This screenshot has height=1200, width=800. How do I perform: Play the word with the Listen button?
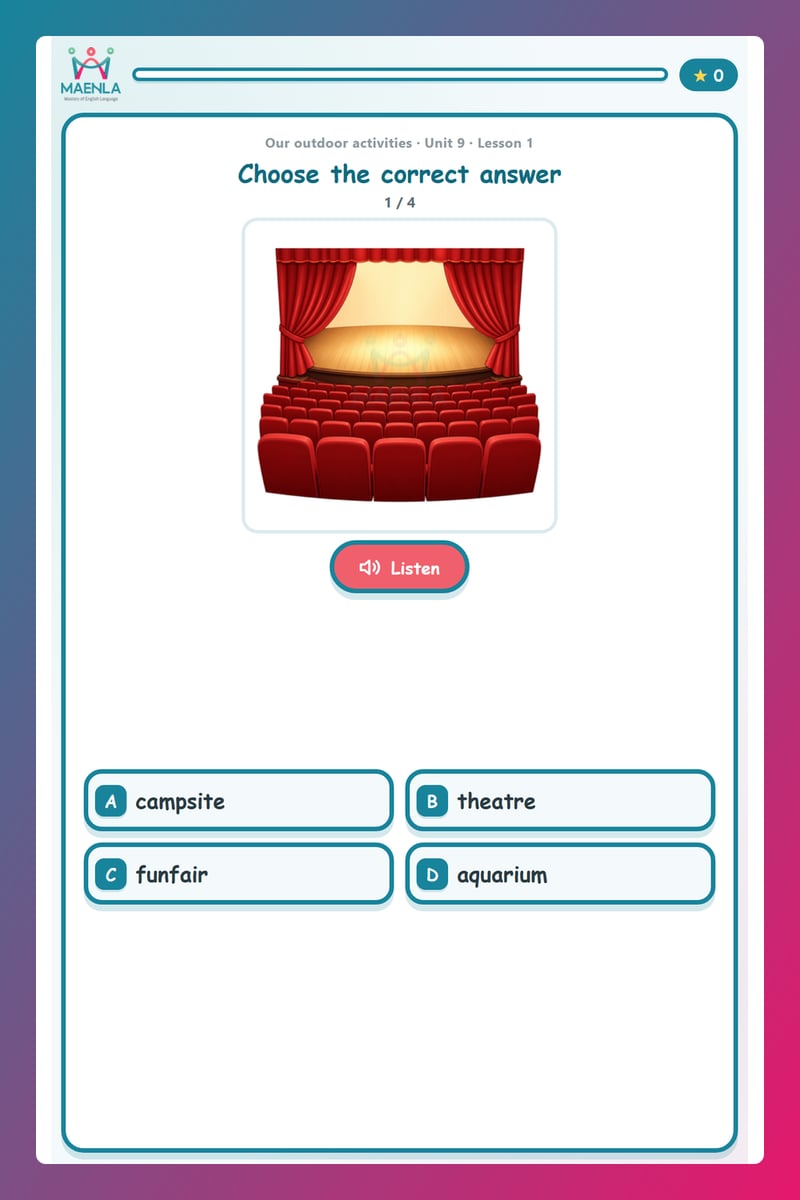399,567
